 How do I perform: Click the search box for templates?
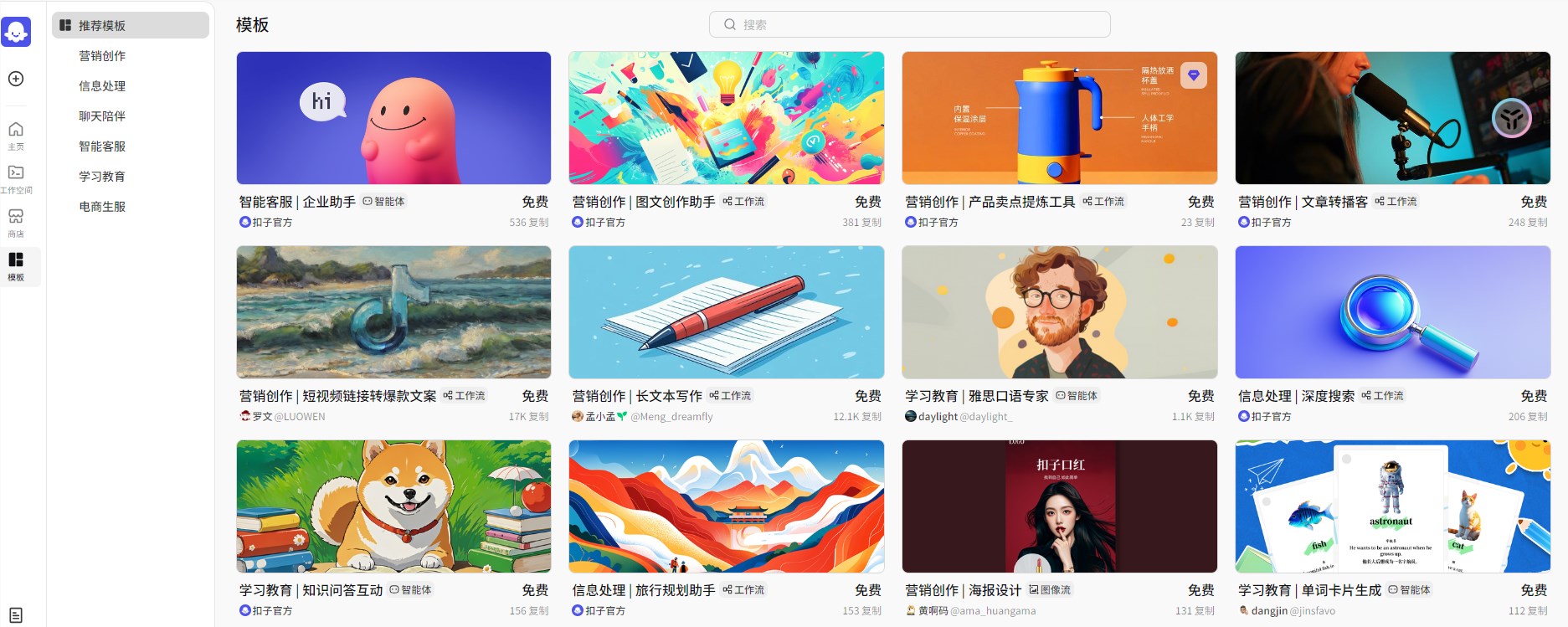[909, 24]
